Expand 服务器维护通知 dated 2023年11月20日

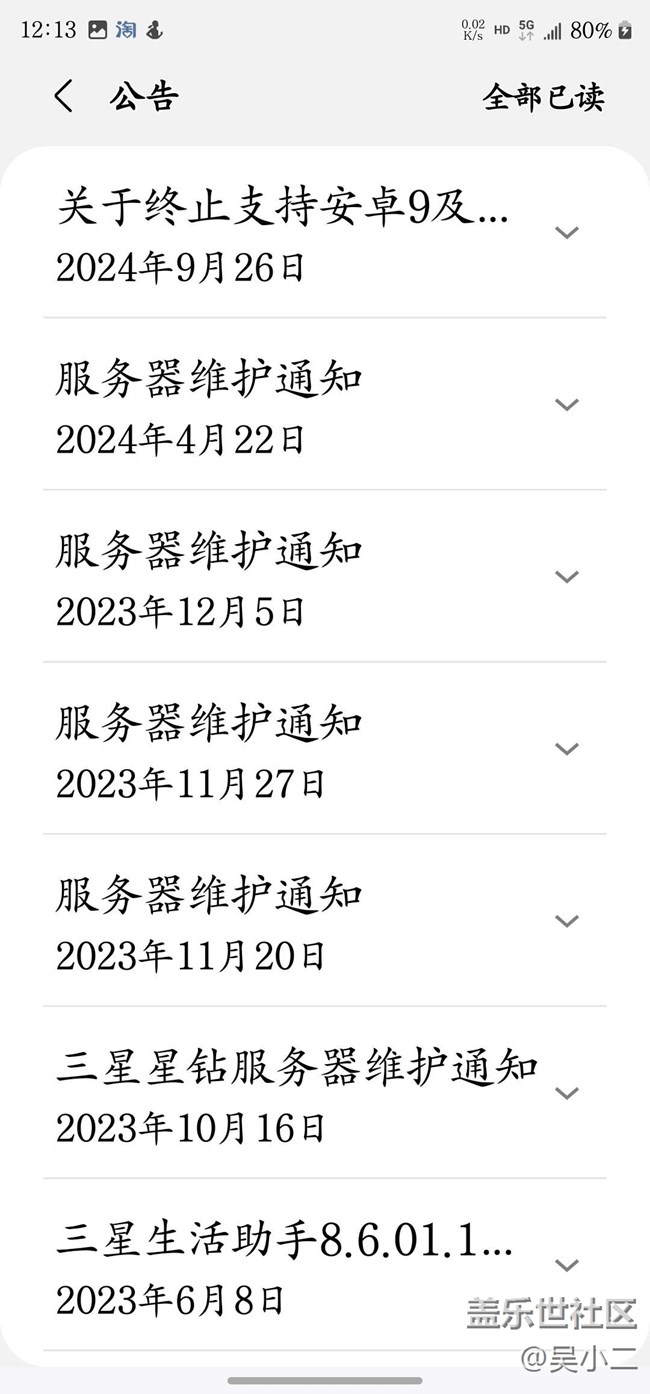point(566,921)
